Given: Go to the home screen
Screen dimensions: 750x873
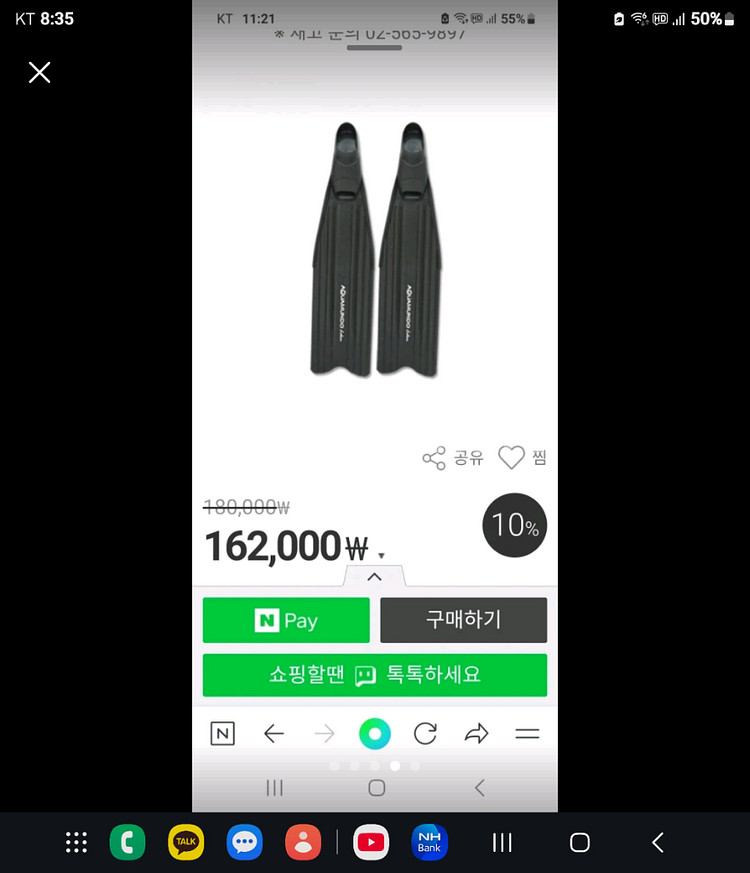Looking at the screenshot, I should tap(579, 842).
